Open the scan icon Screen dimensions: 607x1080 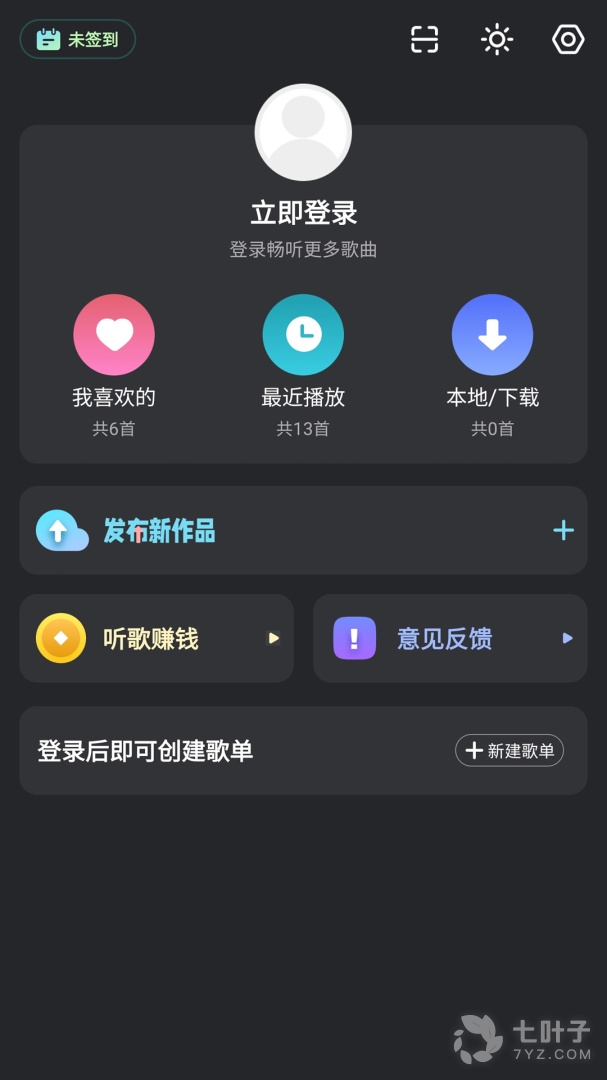(x=425, y=39)
